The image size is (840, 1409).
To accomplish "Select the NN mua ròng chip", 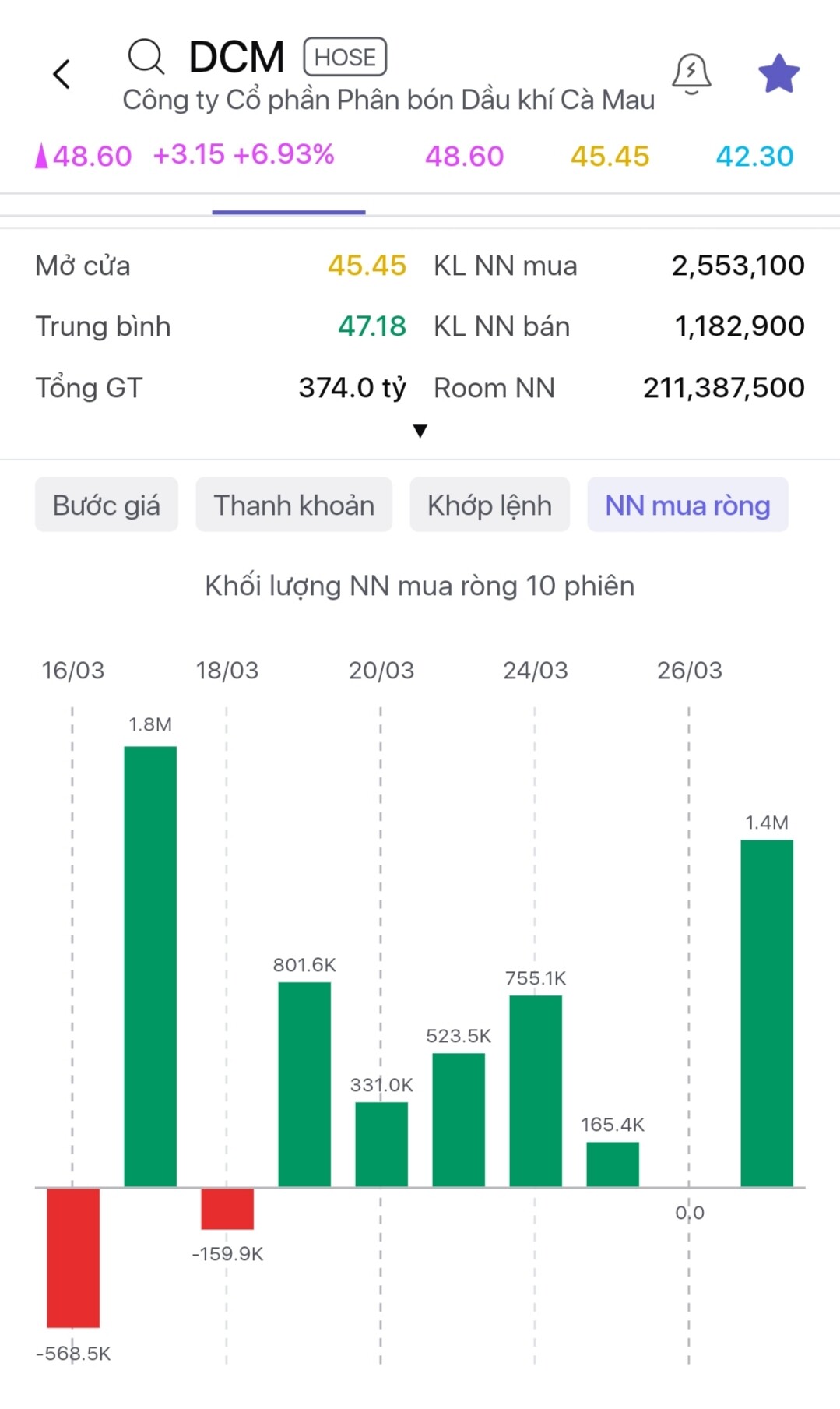I will tap(687, 505).
